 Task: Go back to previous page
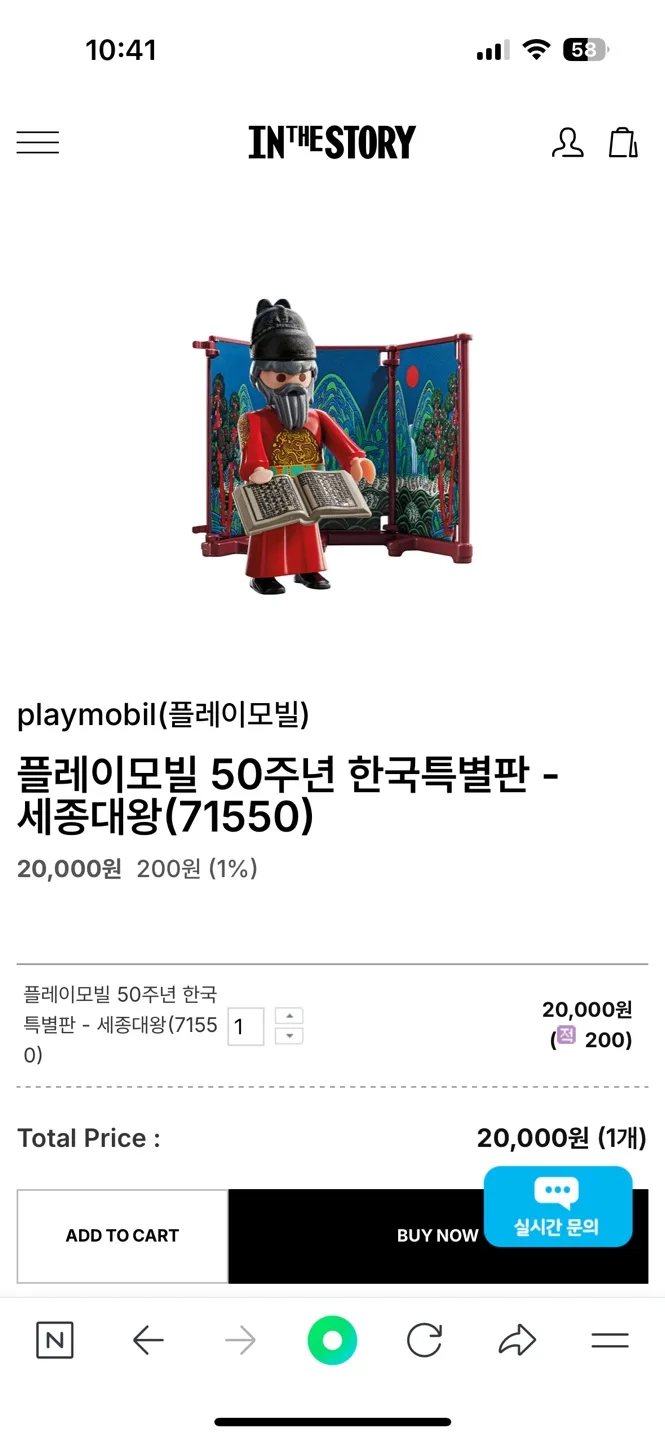(148, 1341)
